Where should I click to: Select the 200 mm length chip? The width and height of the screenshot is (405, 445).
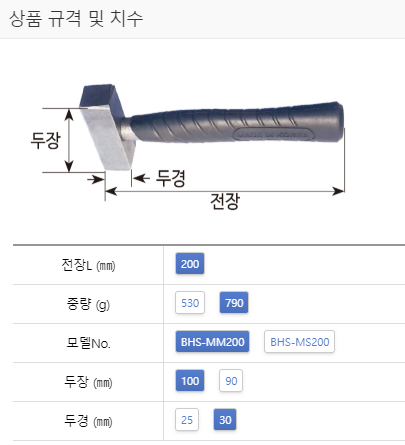point(190,264)
